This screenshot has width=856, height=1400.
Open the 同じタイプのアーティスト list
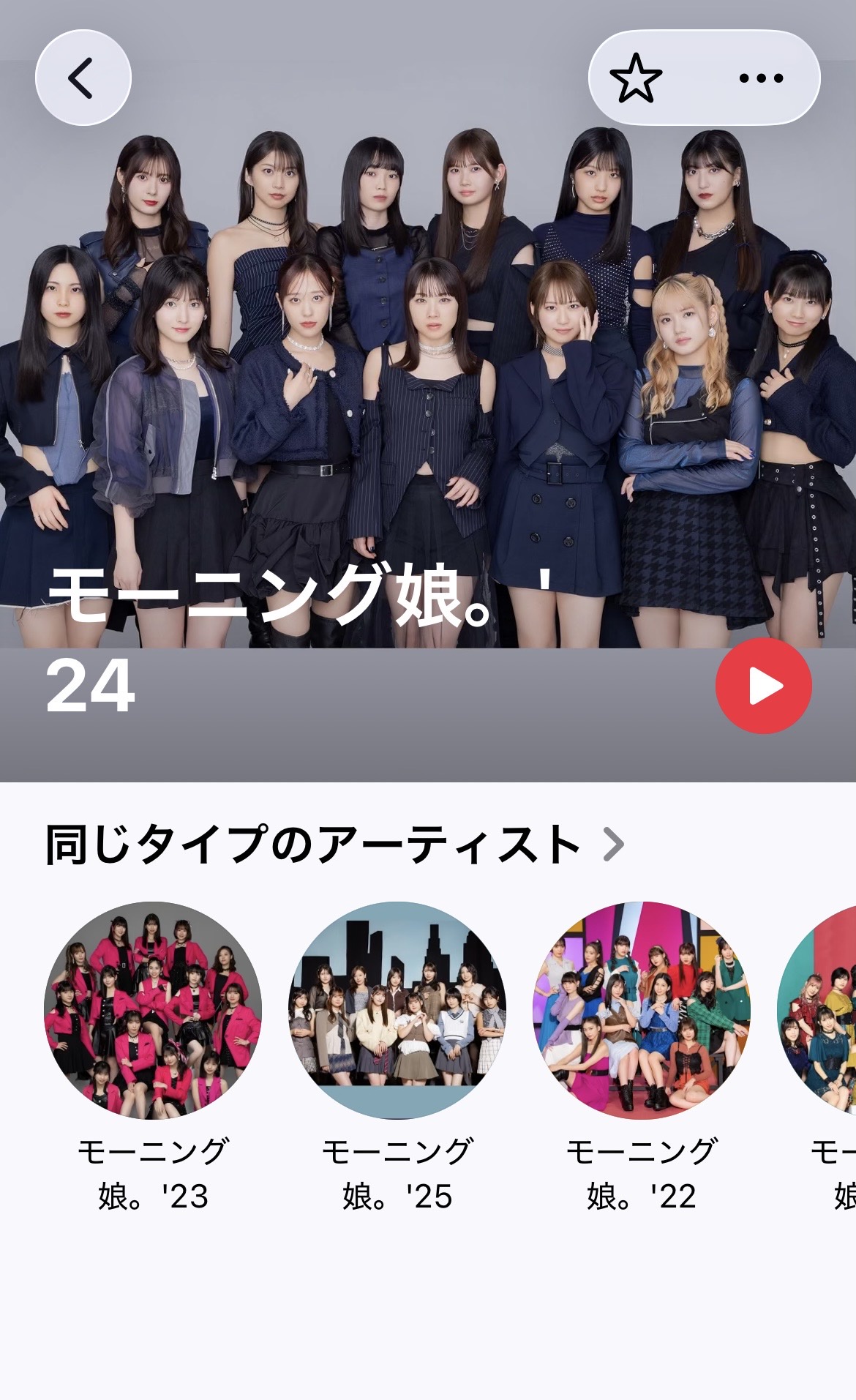pyautogui.click(x=334, y=845)
